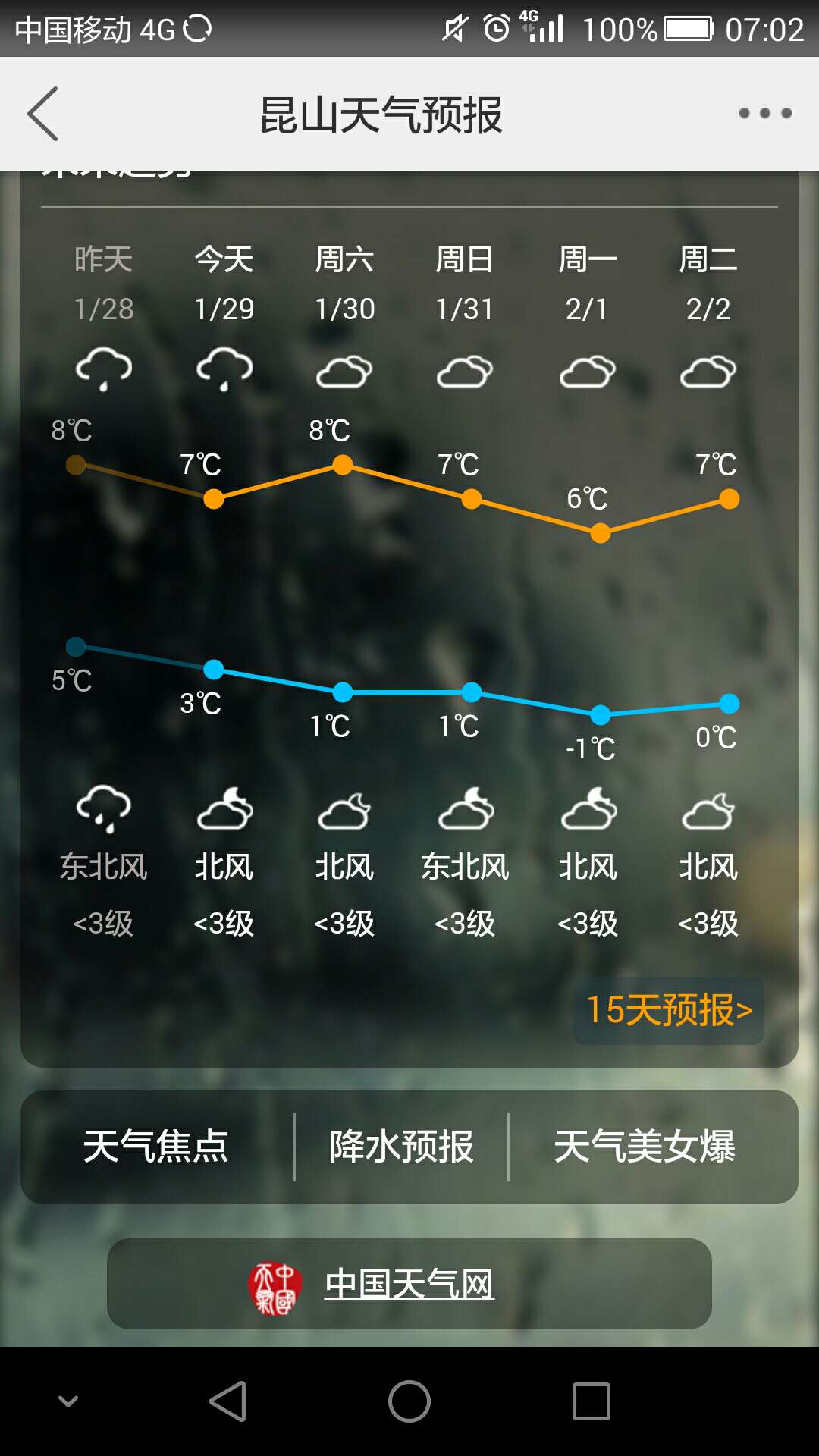Hide the navigation bar with the down chevron
819x1456 pixels.
pyautogui.click(x=68, y=1401)
